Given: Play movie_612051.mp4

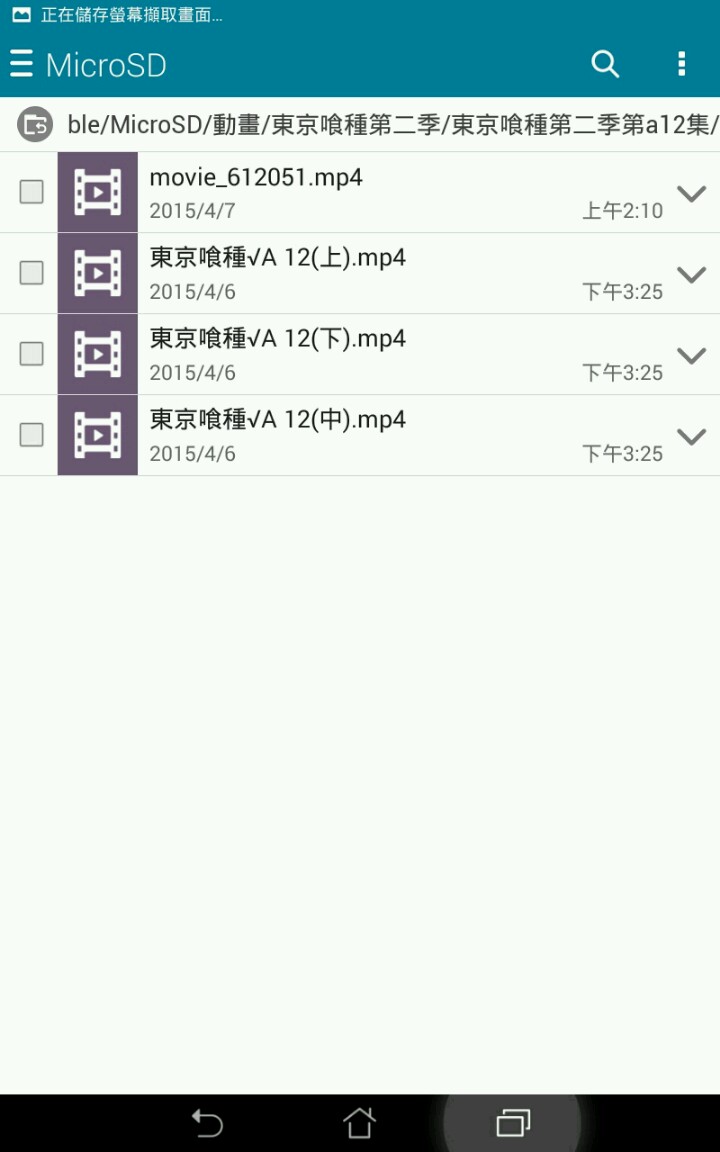Looking at the screenshot, I should 256,179.
